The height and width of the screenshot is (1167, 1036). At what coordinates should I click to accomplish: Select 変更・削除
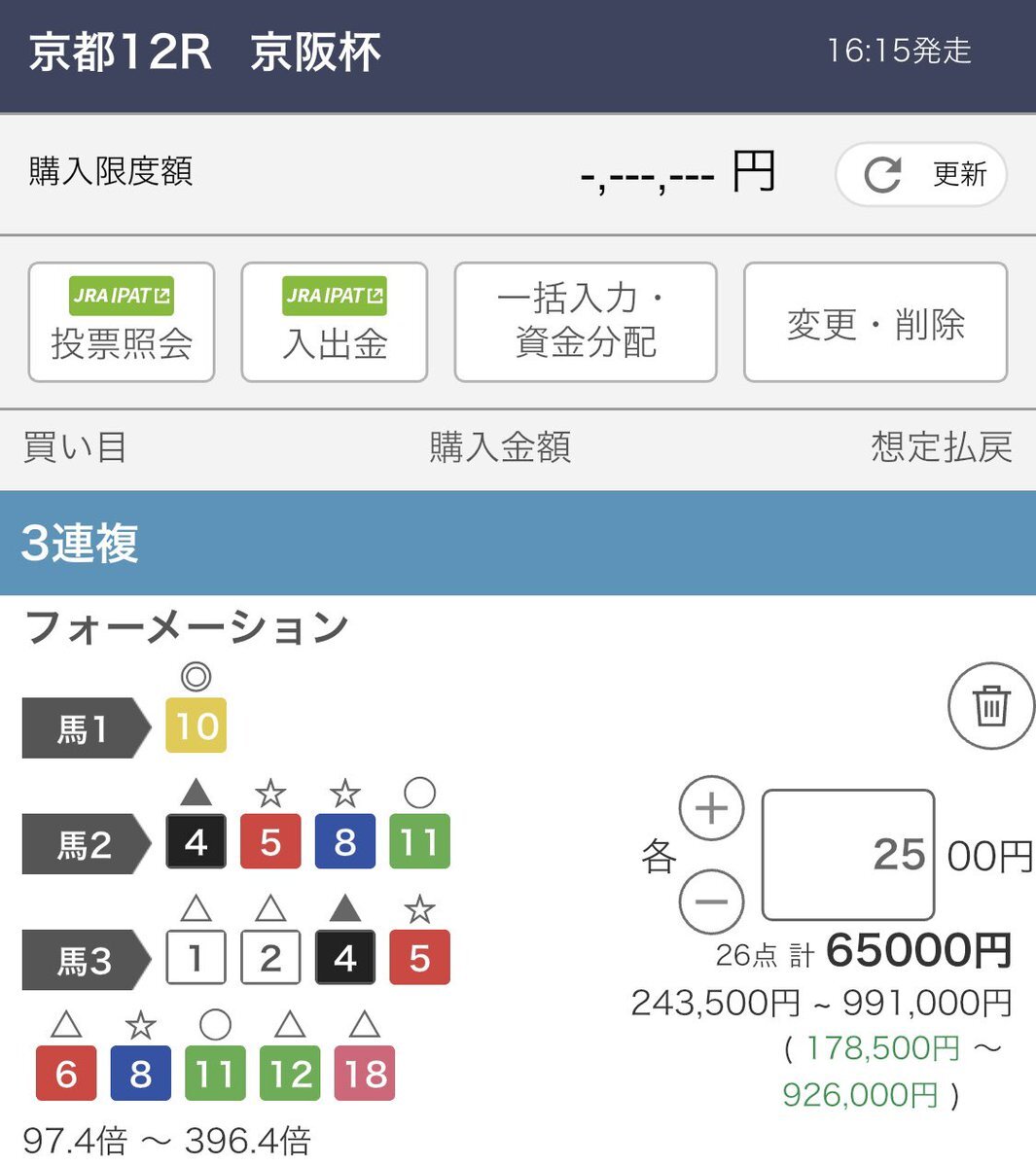(x=875, y=322)
